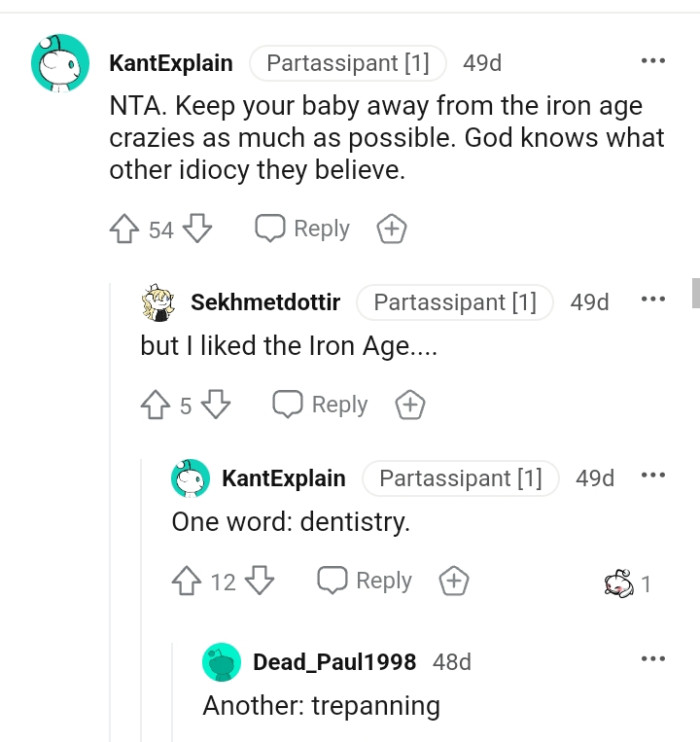Viewport: 700px width, 742px height.
Task: Open Dead_Paul1998's profile
Action: [334, 662]
